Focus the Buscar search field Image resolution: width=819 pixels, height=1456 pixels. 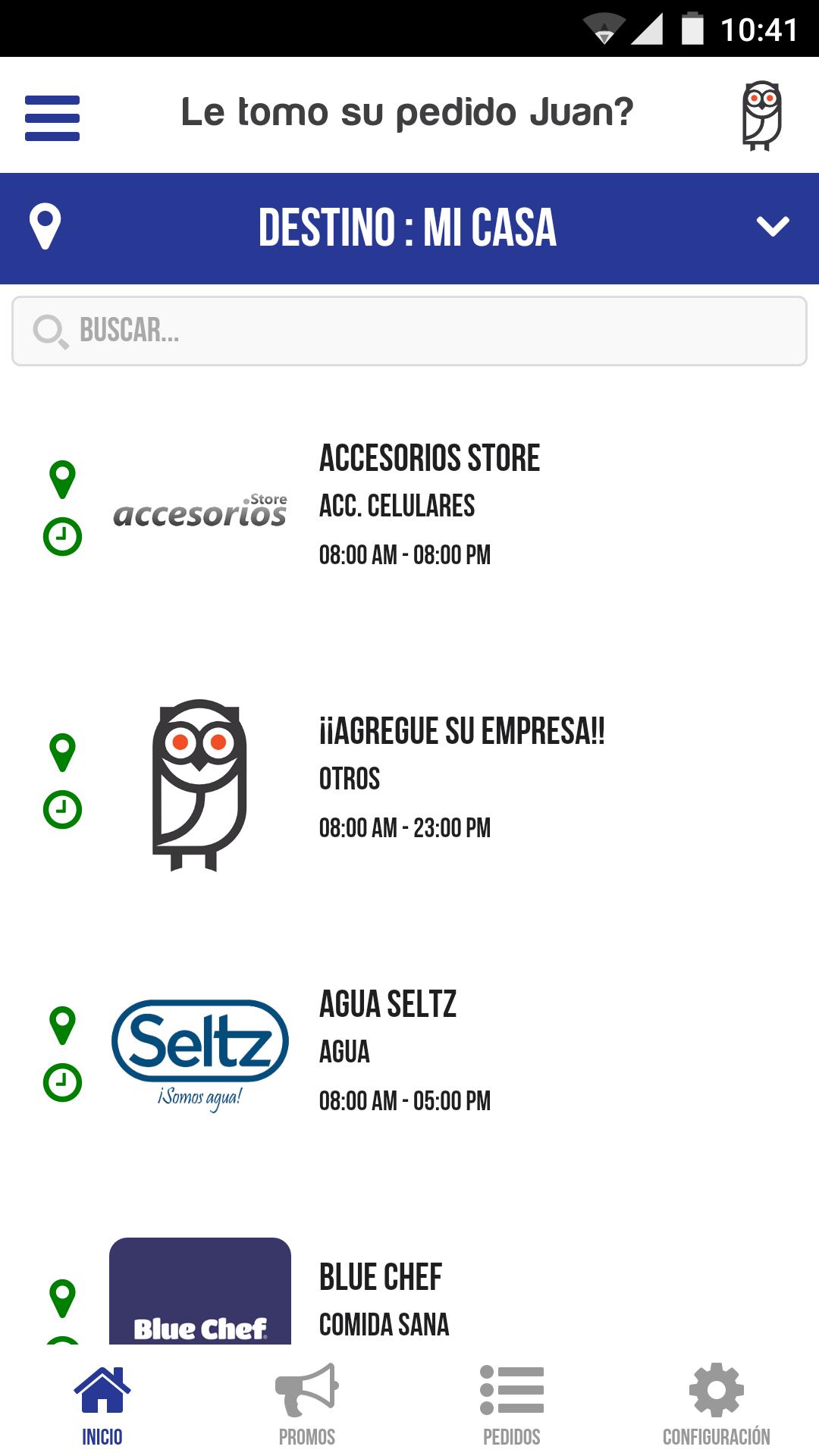(x=409, y=331)
